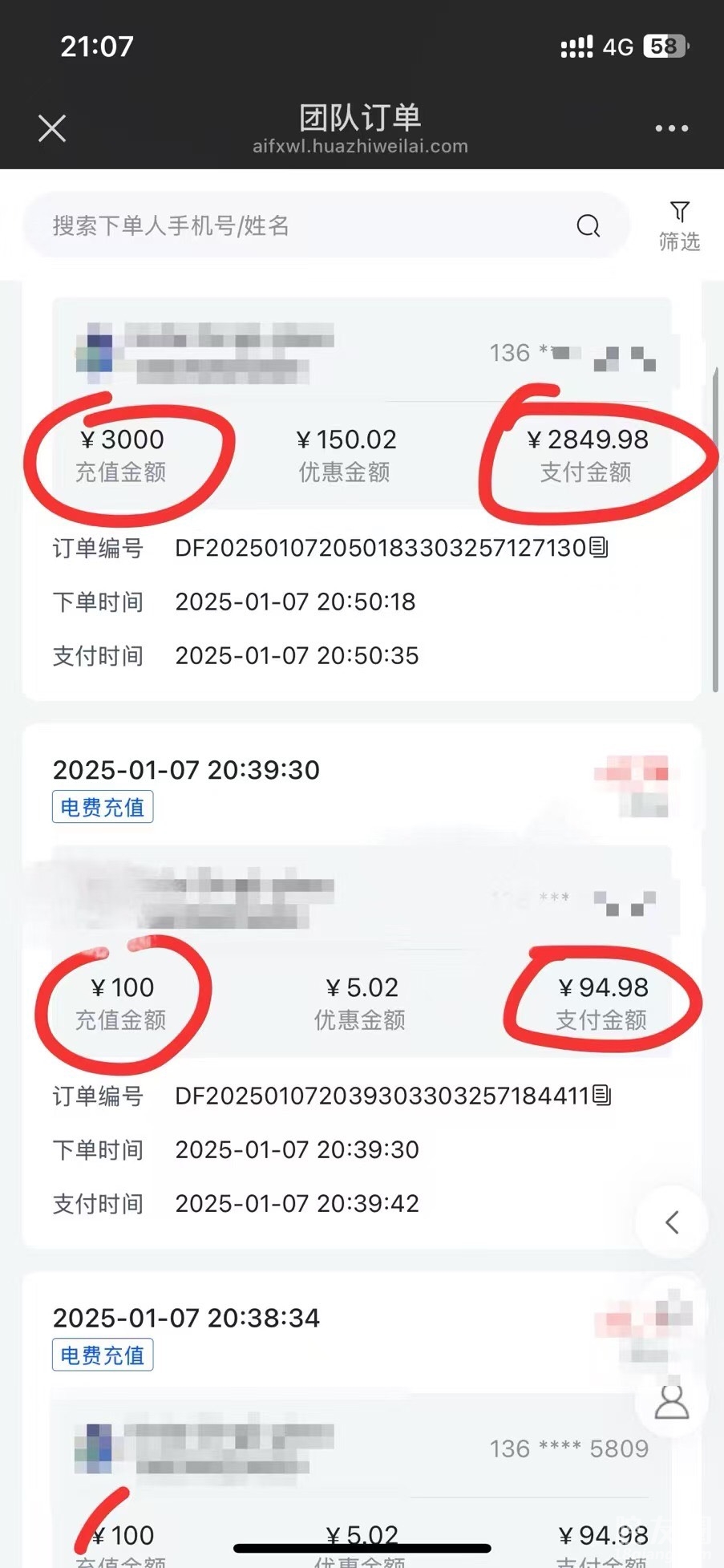Copy order number ending in 127130

(x=599, y=548)
